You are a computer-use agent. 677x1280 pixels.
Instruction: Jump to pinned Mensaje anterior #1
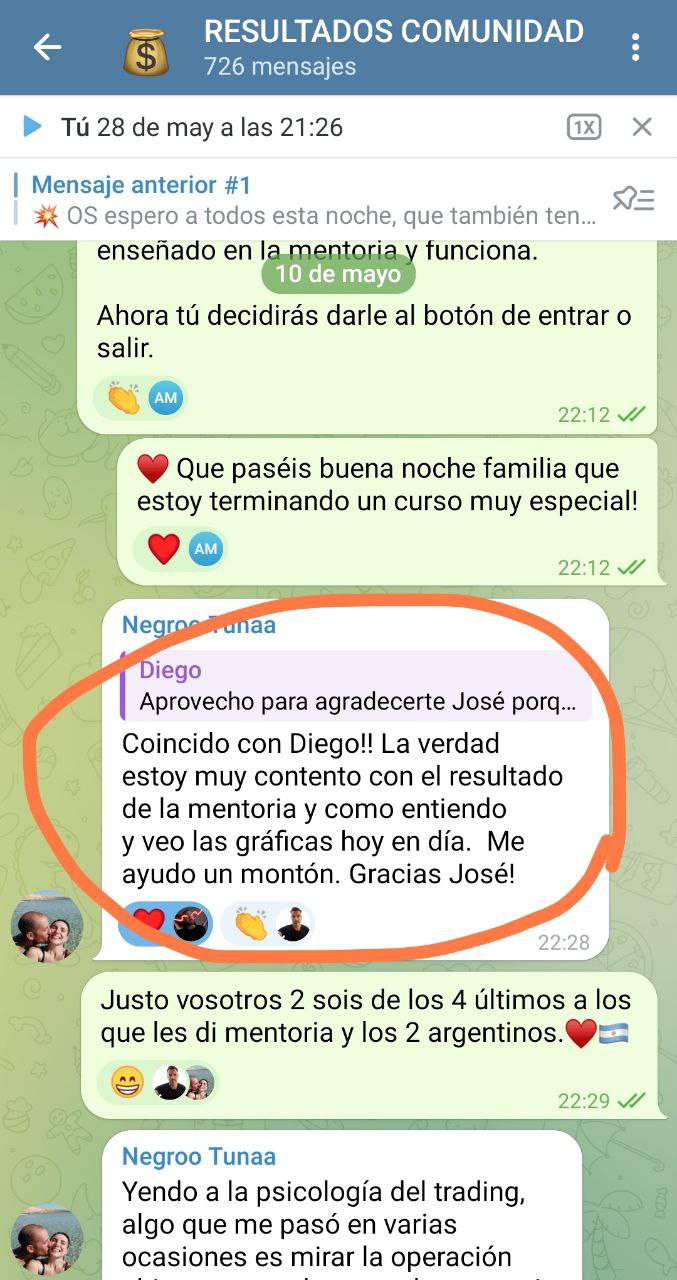300,199
